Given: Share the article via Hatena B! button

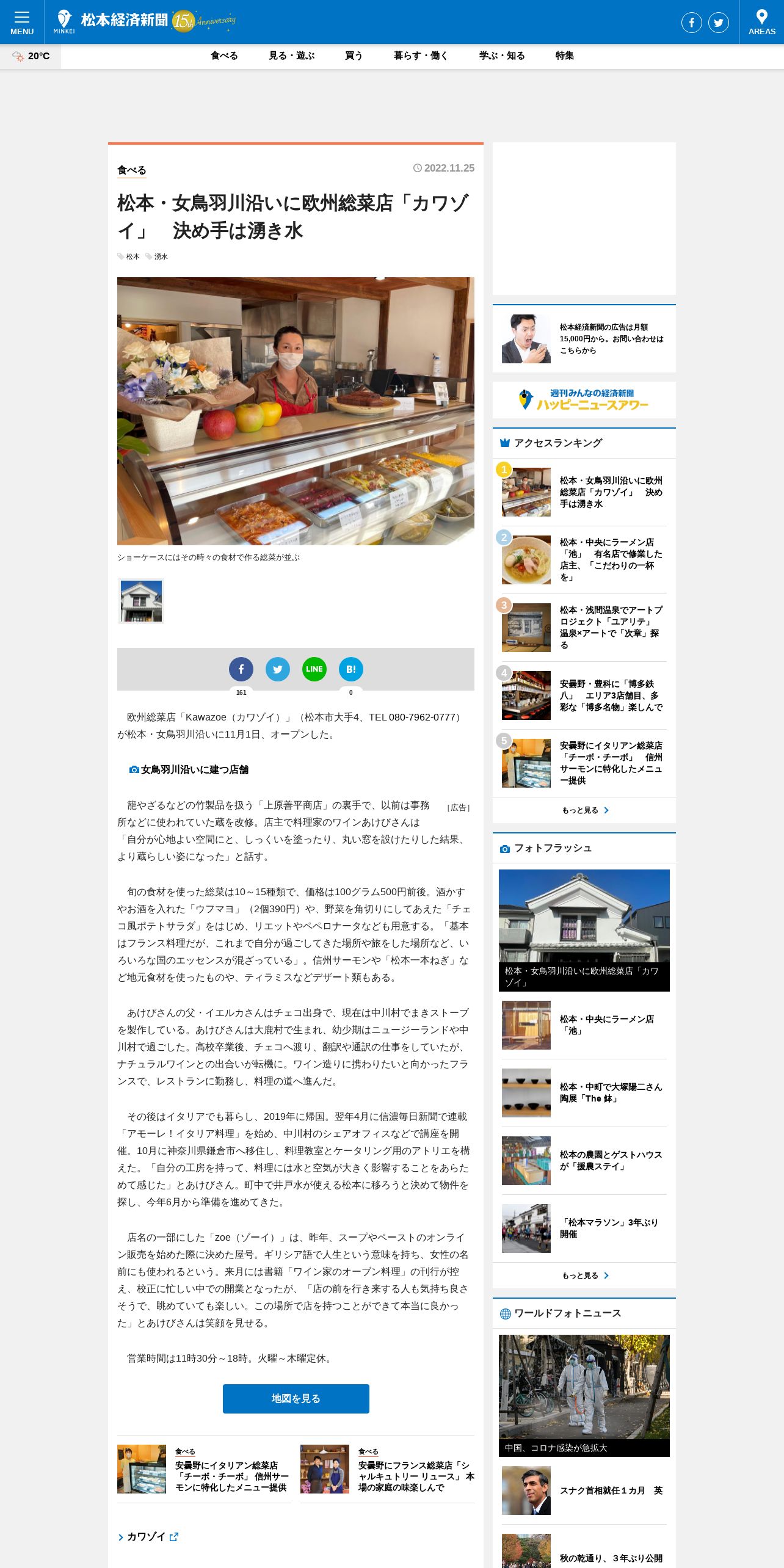Looking at the screenshot, I should [351, 669].
